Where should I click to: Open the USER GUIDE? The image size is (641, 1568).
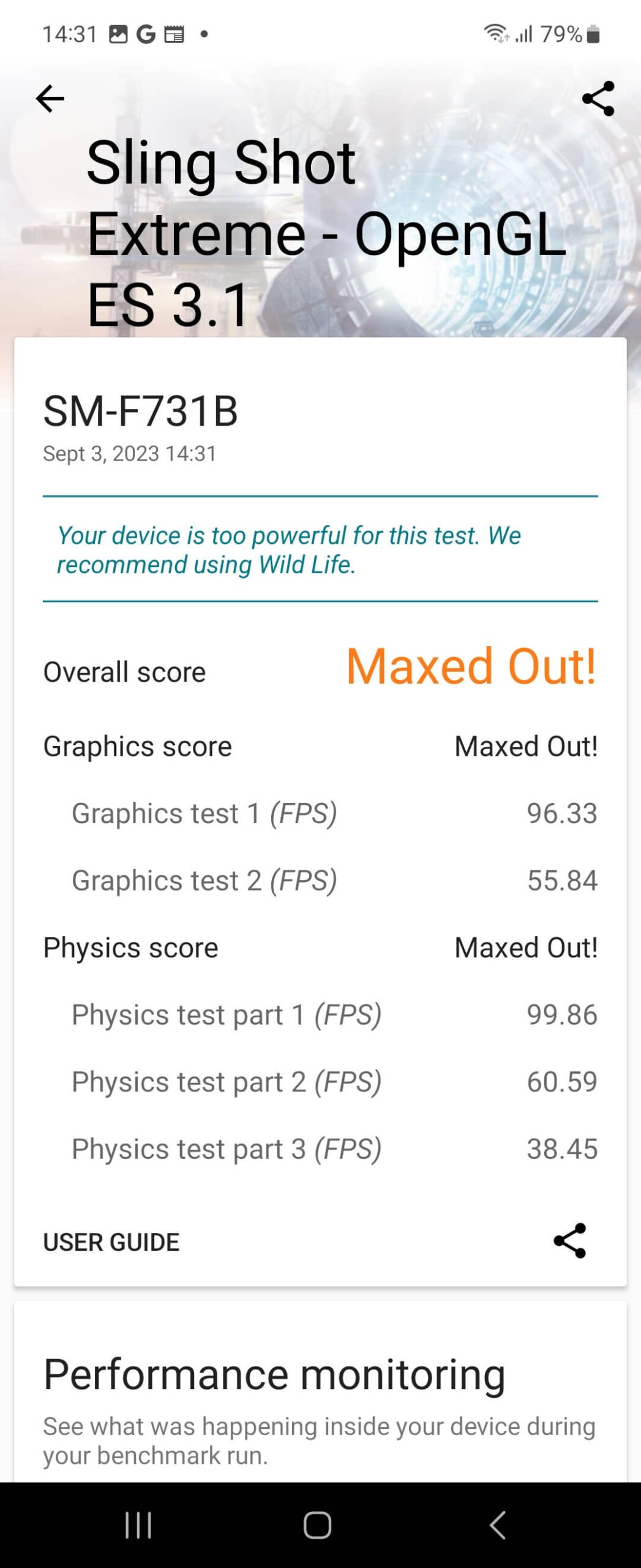111,1243
